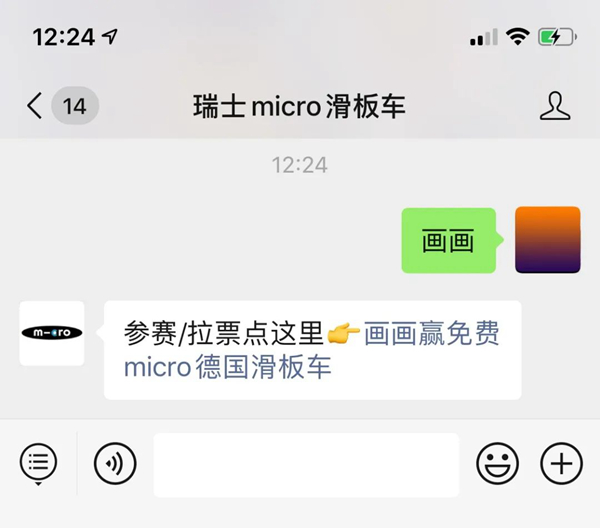Screen dimensions: 600x528
Task: Go back to the chat list
Action: (36, 106)
